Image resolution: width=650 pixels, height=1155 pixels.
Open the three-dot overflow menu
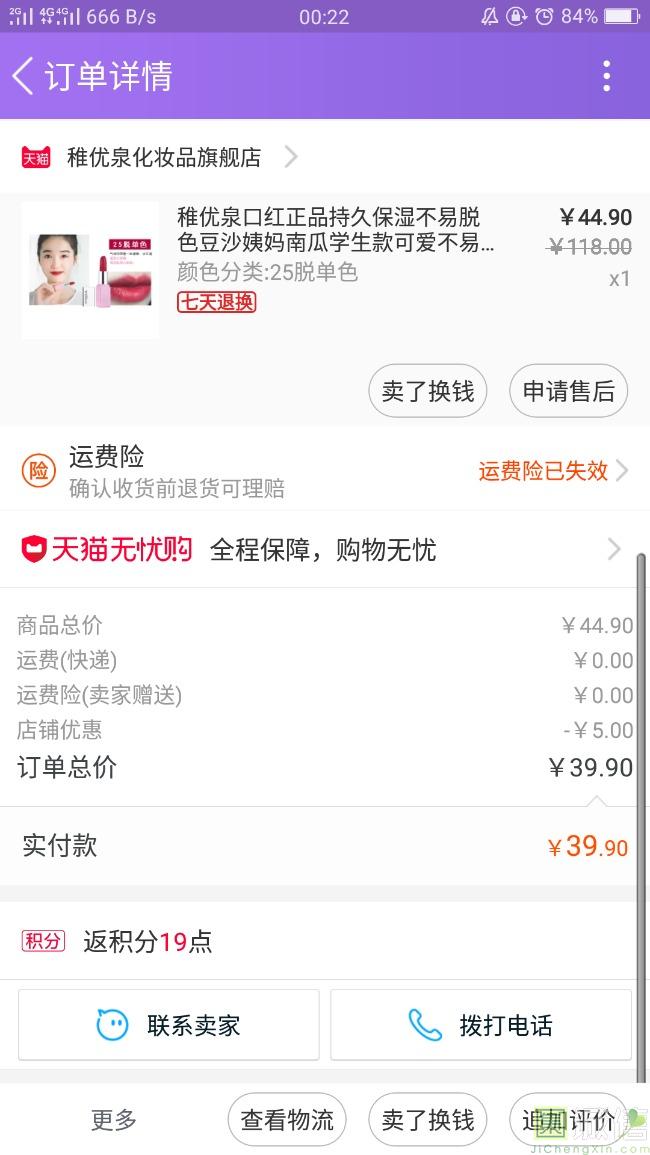coord(606,76)
